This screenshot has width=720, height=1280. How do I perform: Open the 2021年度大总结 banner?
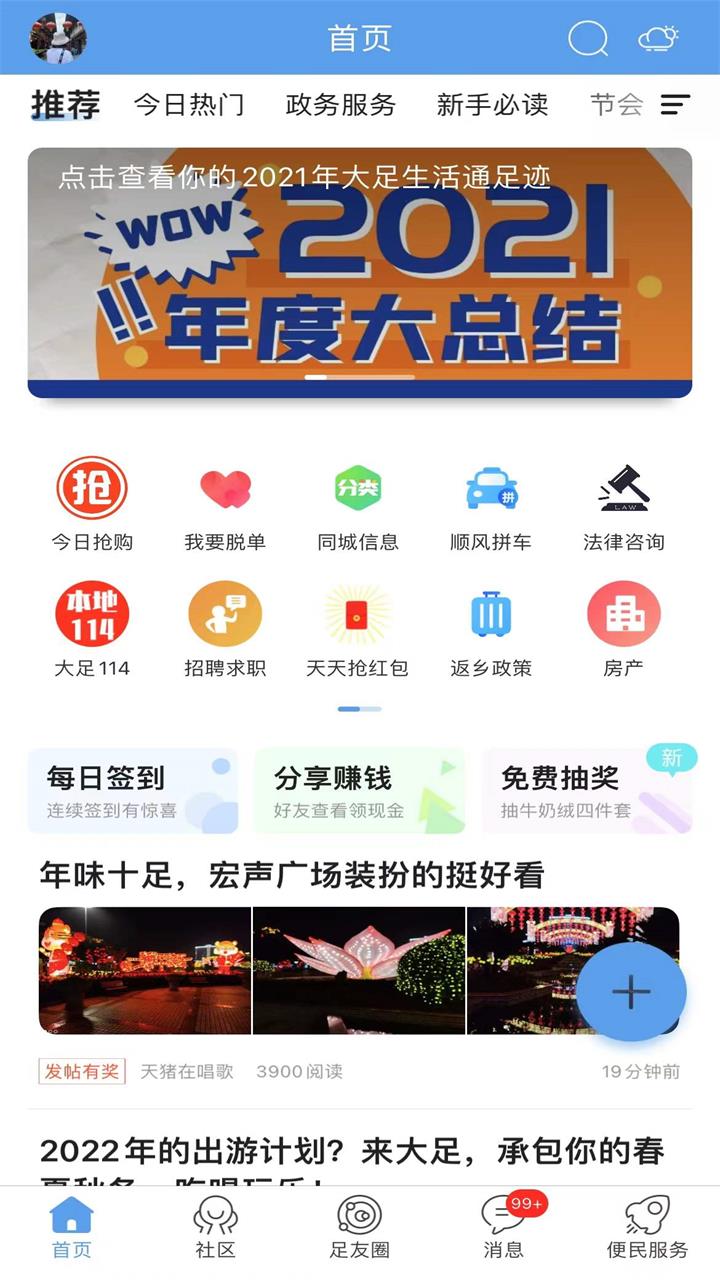point(360,272)
